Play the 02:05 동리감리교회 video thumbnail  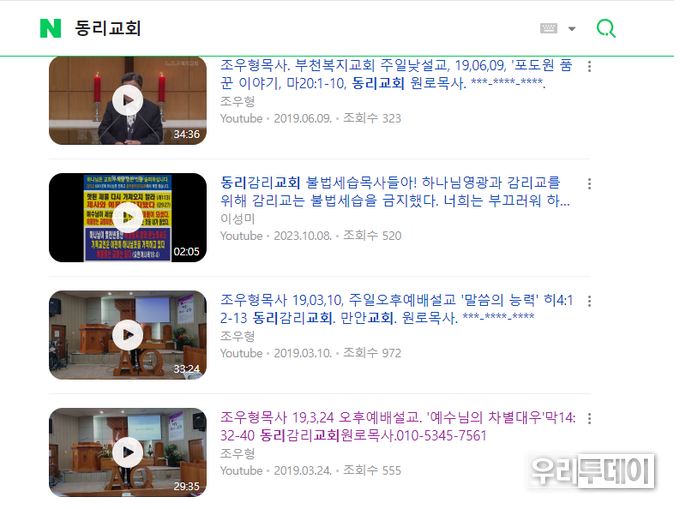tap(127, 217)
